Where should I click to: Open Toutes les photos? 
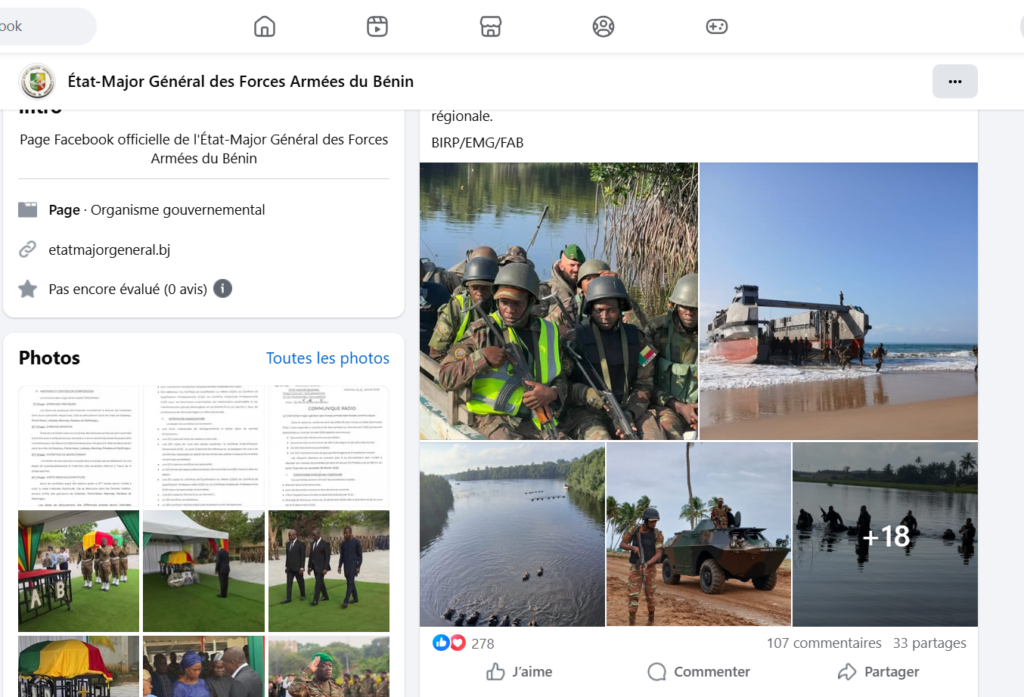point(327,358)
